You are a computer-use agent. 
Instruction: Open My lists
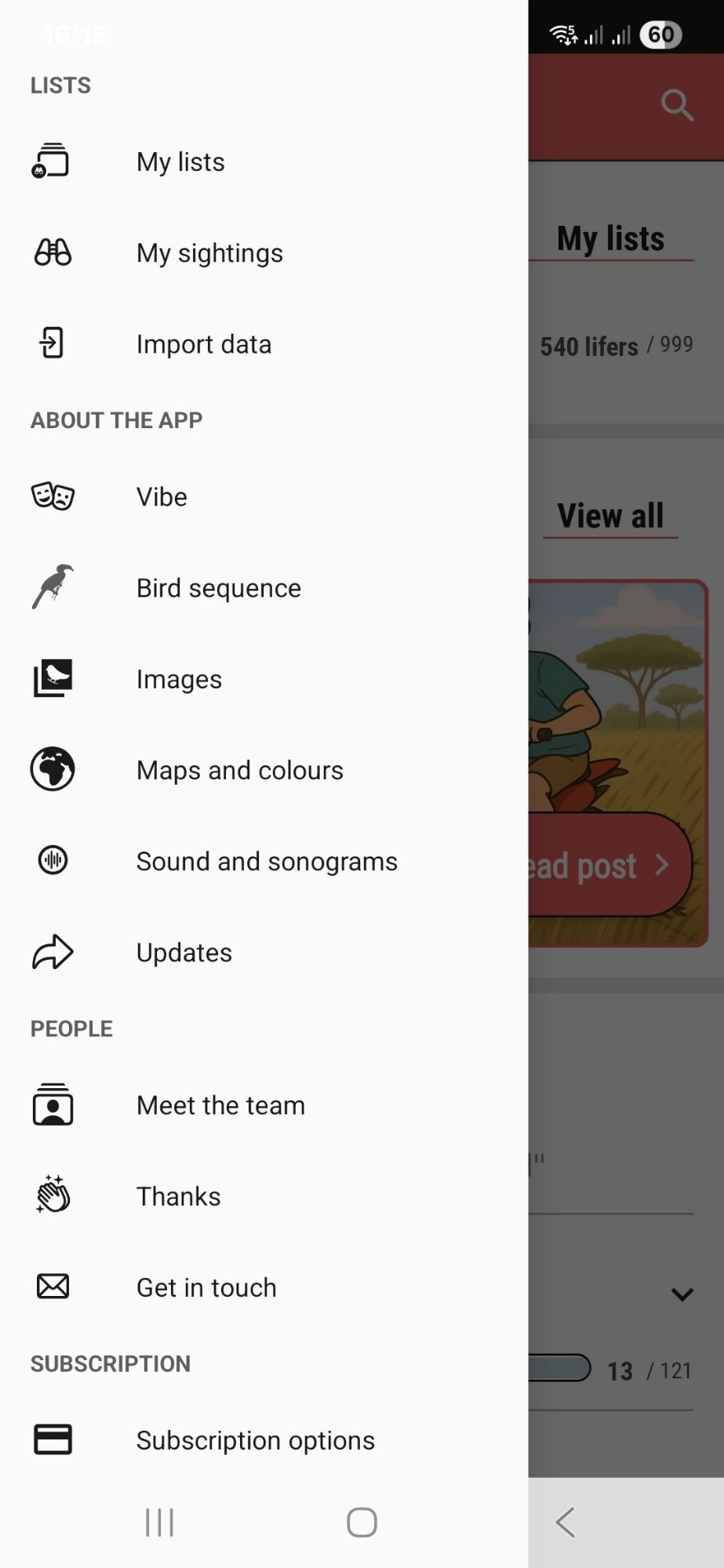pyautogui.click(x=180, y=162)
